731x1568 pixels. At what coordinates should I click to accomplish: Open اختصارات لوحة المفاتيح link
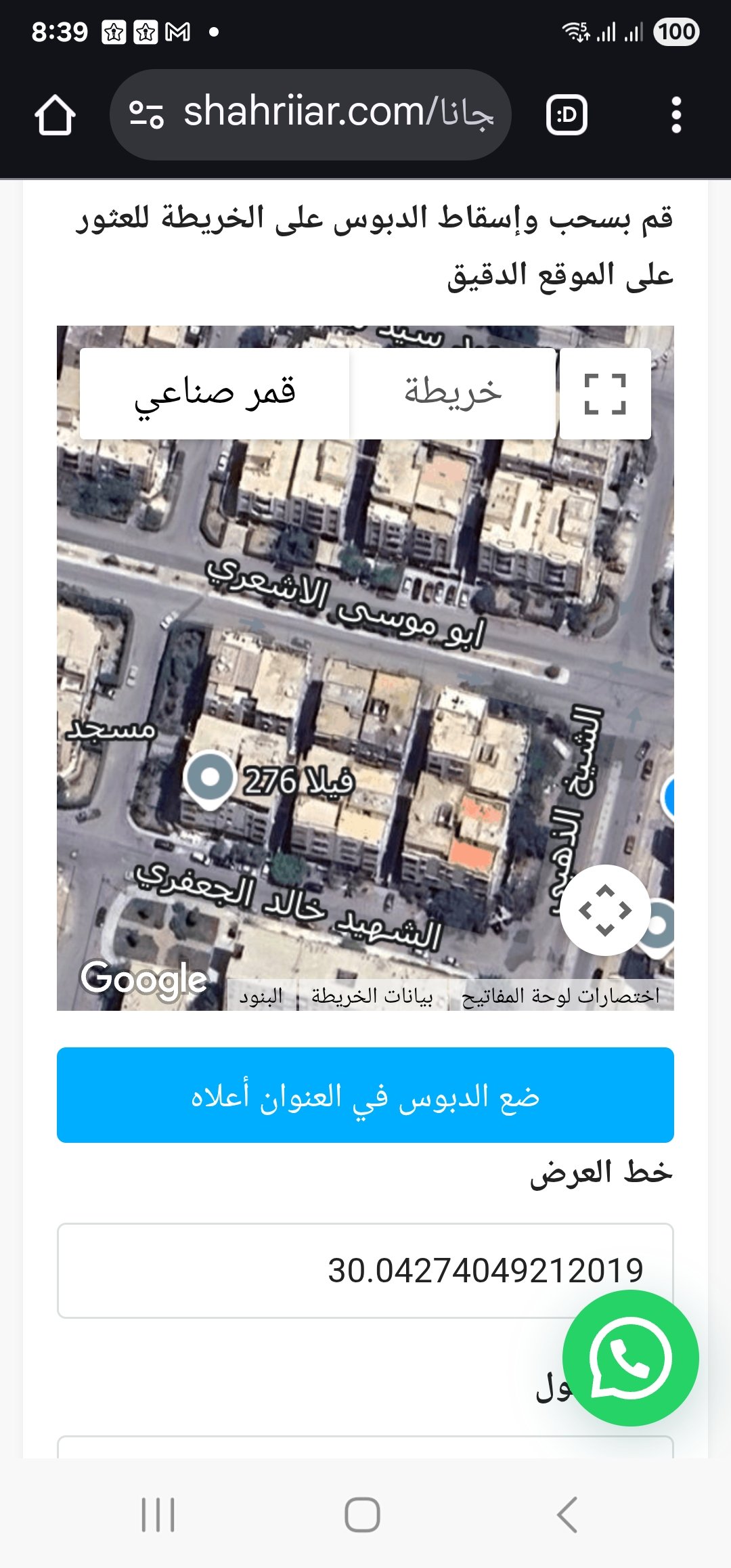(560, 996)
